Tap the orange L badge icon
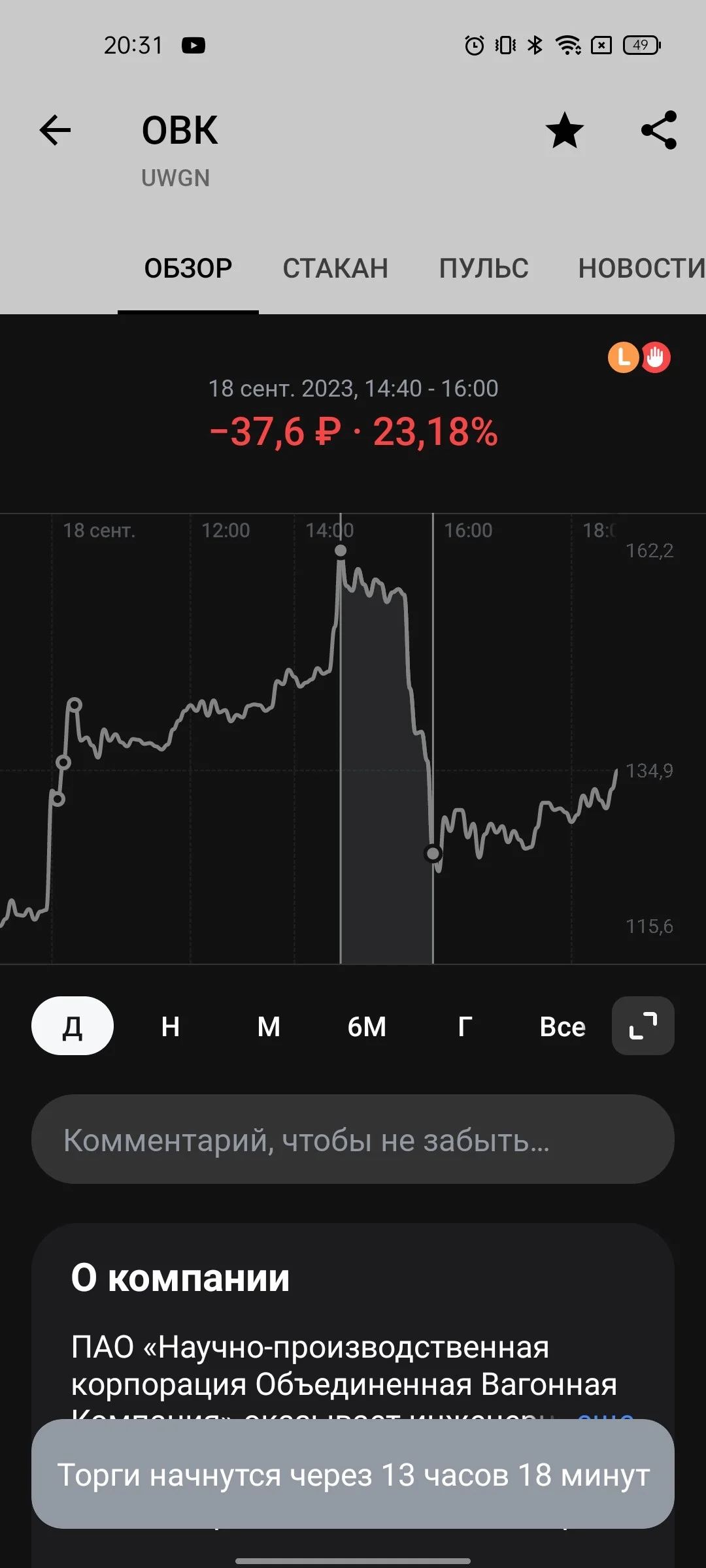This screenshot has width=706, height=1568. pyautogui.click(x=623, y=357)
